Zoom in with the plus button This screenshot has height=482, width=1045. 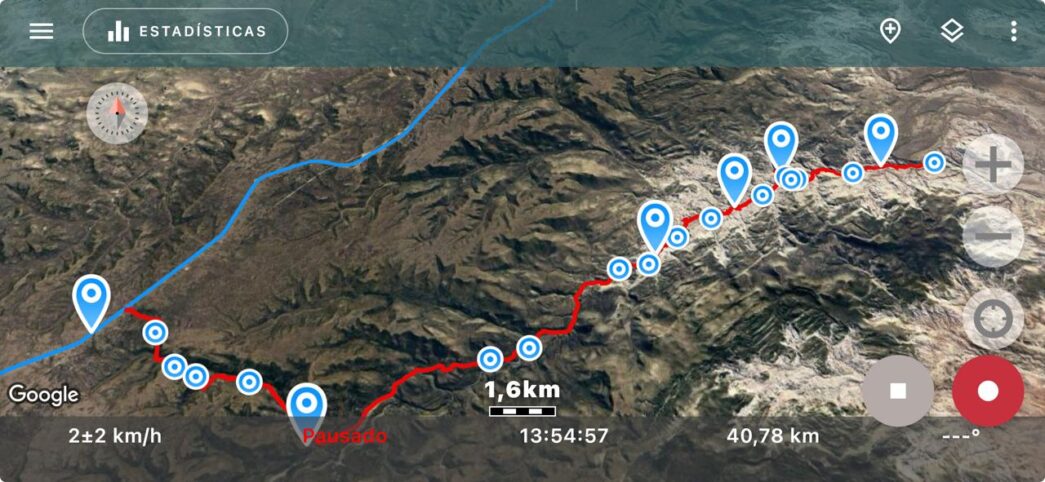tap(992, 165)
